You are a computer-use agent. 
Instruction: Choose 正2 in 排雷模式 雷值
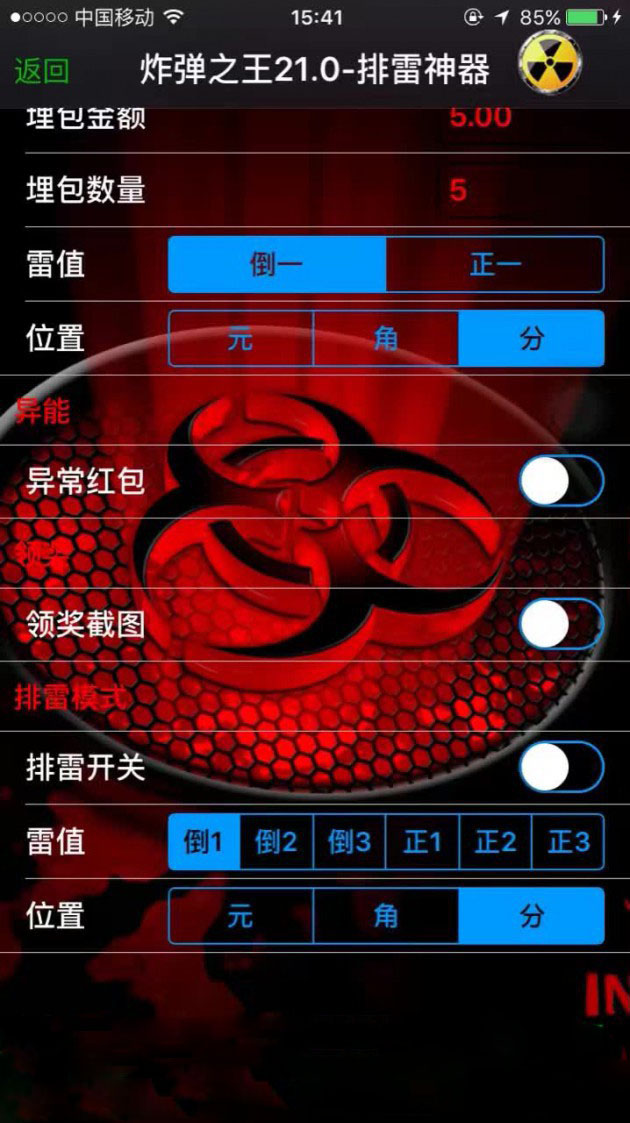point(495,842)
